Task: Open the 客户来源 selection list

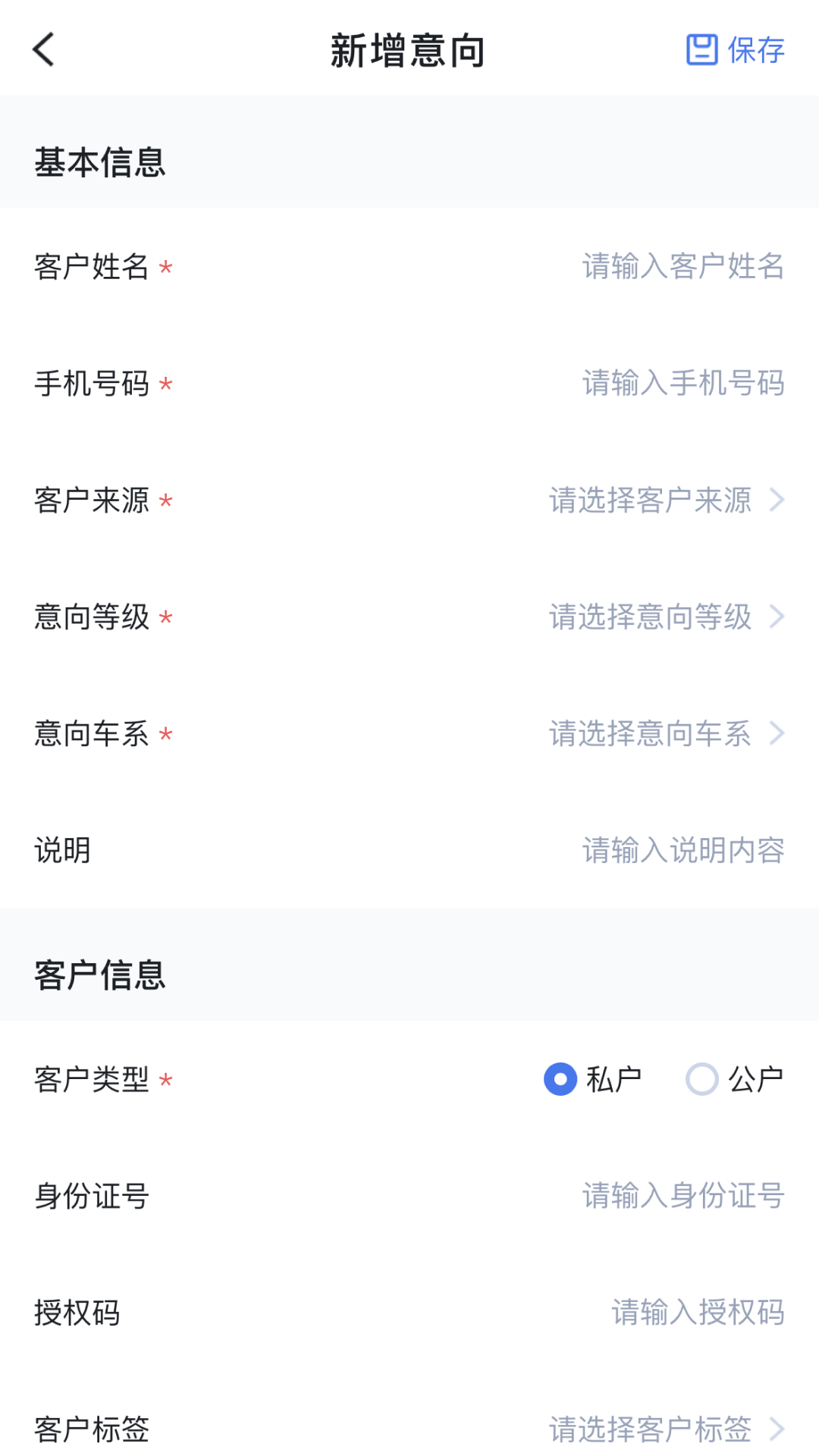Action: (x=651, y=500)
